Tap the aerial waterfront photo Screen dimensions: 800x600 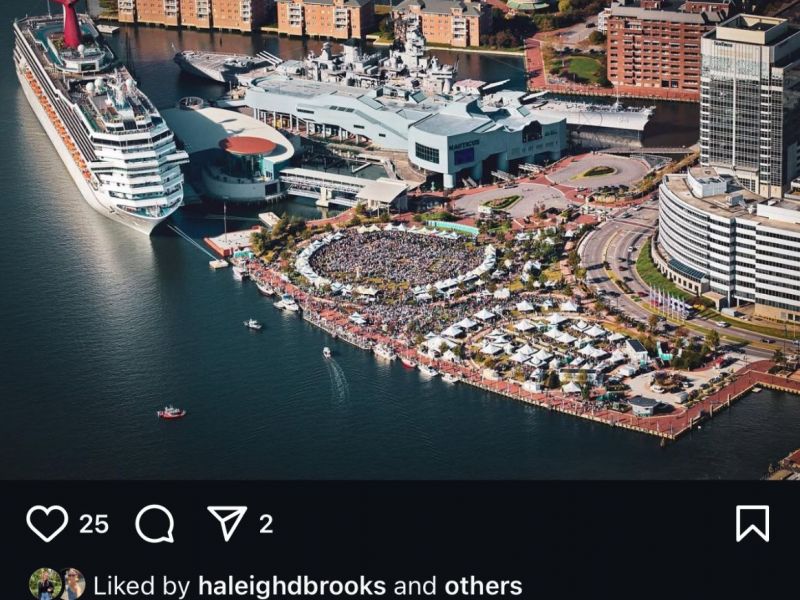tap(400, 240)
